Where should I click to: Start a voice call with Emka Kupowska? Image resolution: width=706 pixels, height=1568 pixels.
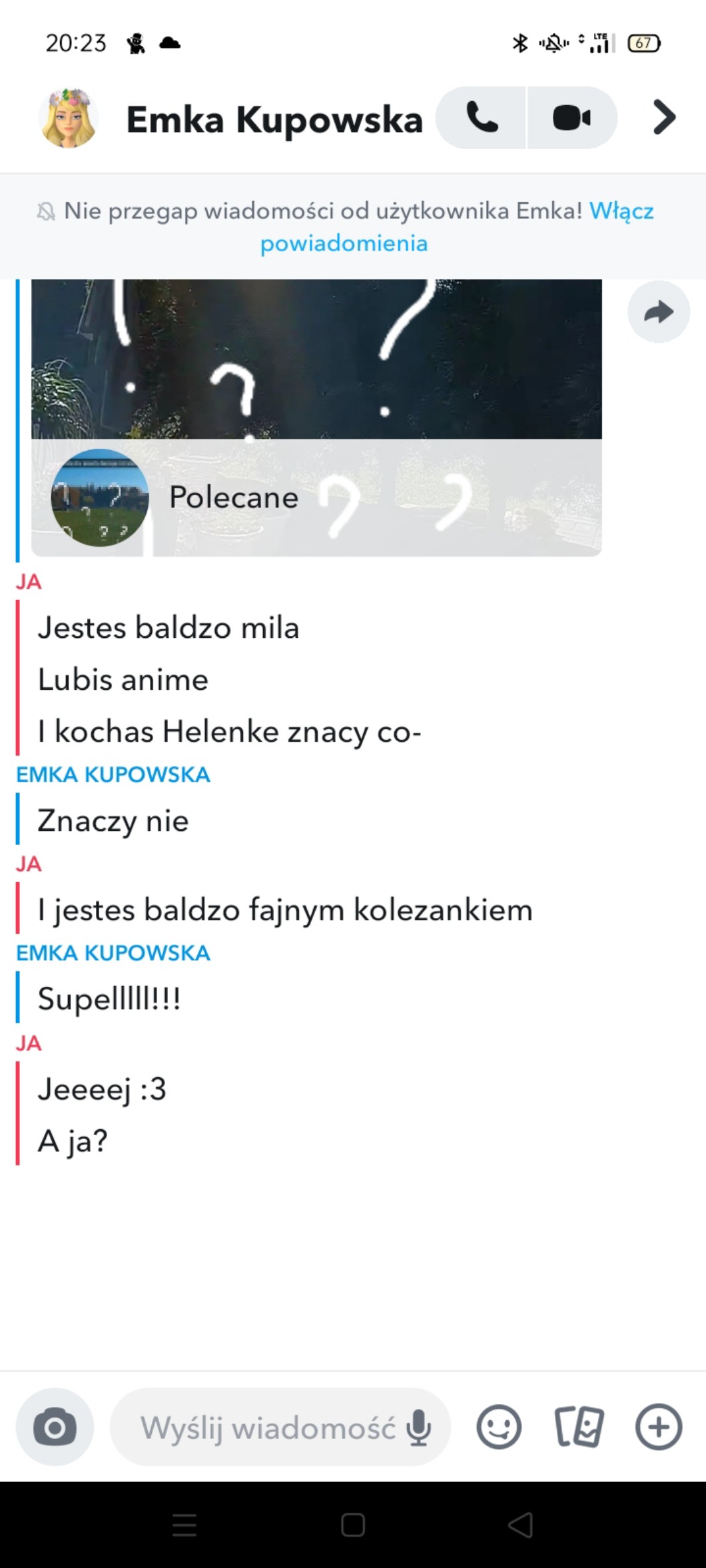(482, 118)
